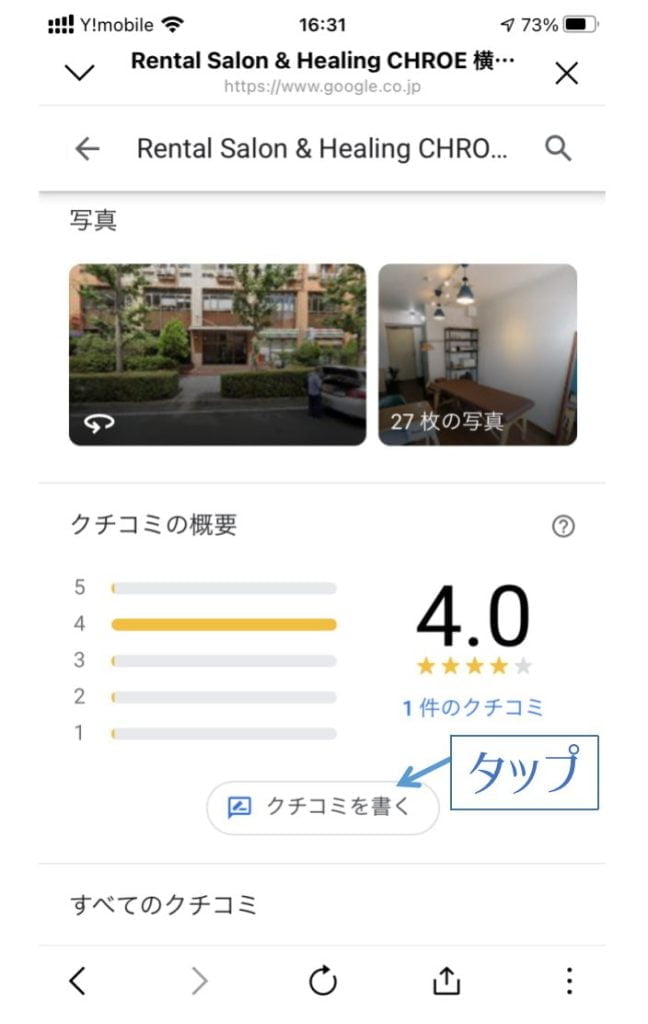
Task: Collapse the browser using the down chevron
Action: pos(79,73)
